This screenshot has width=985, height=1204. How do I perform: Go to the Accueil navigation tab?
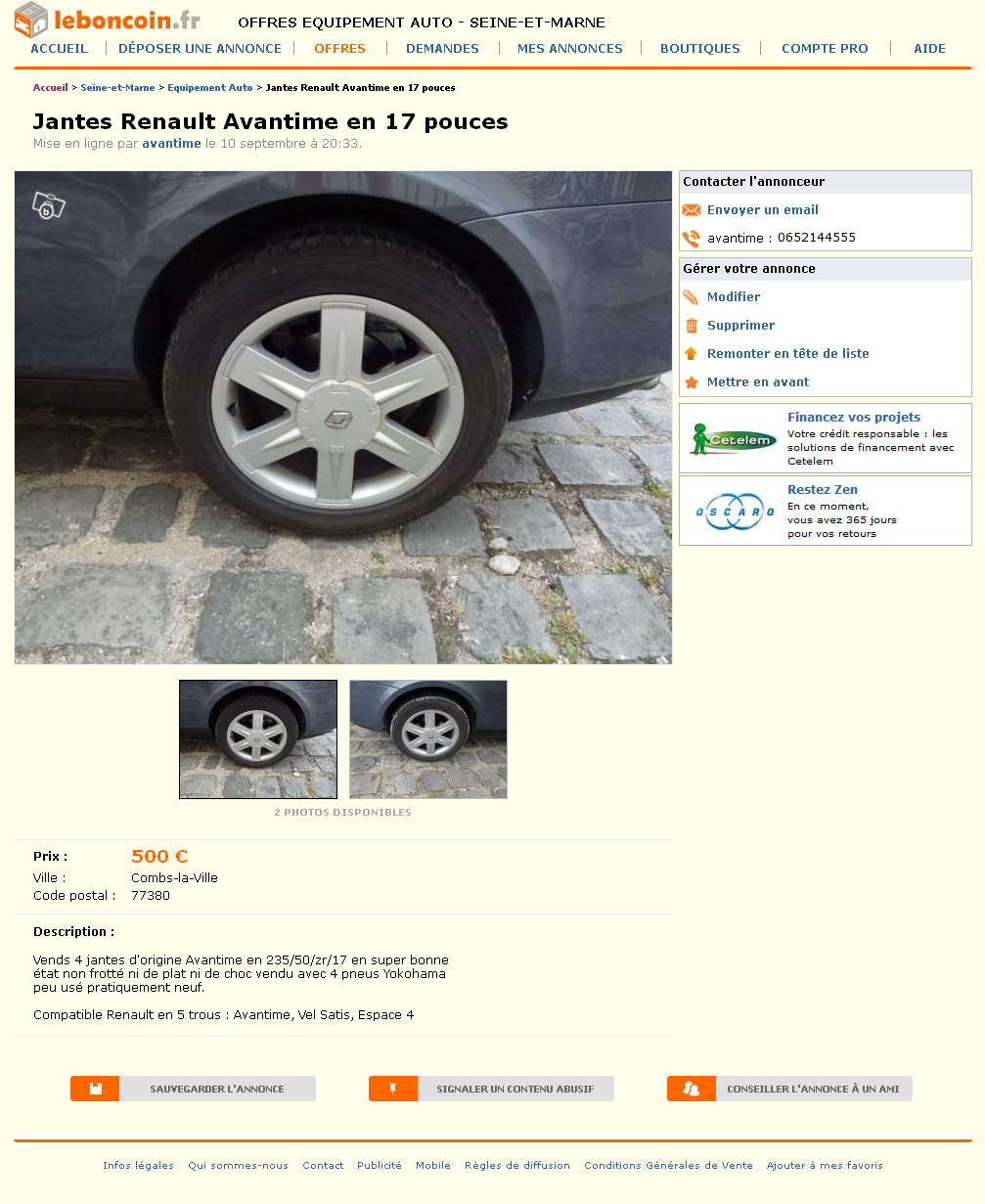59,48
